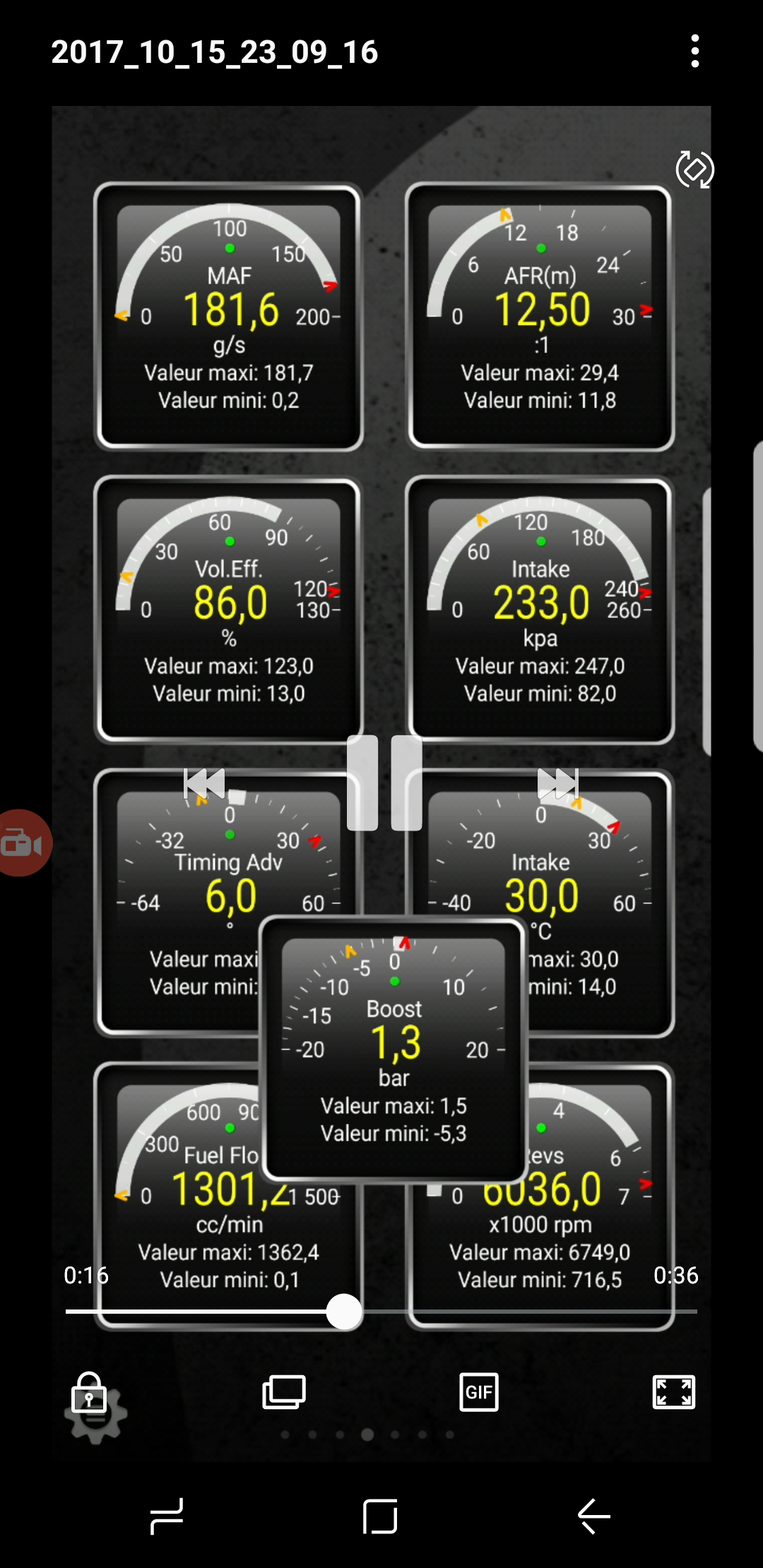The width and height of the screenshot is (763, 1568).
Task: Create a GIF from the video
Action: (x=479, y=1392)
